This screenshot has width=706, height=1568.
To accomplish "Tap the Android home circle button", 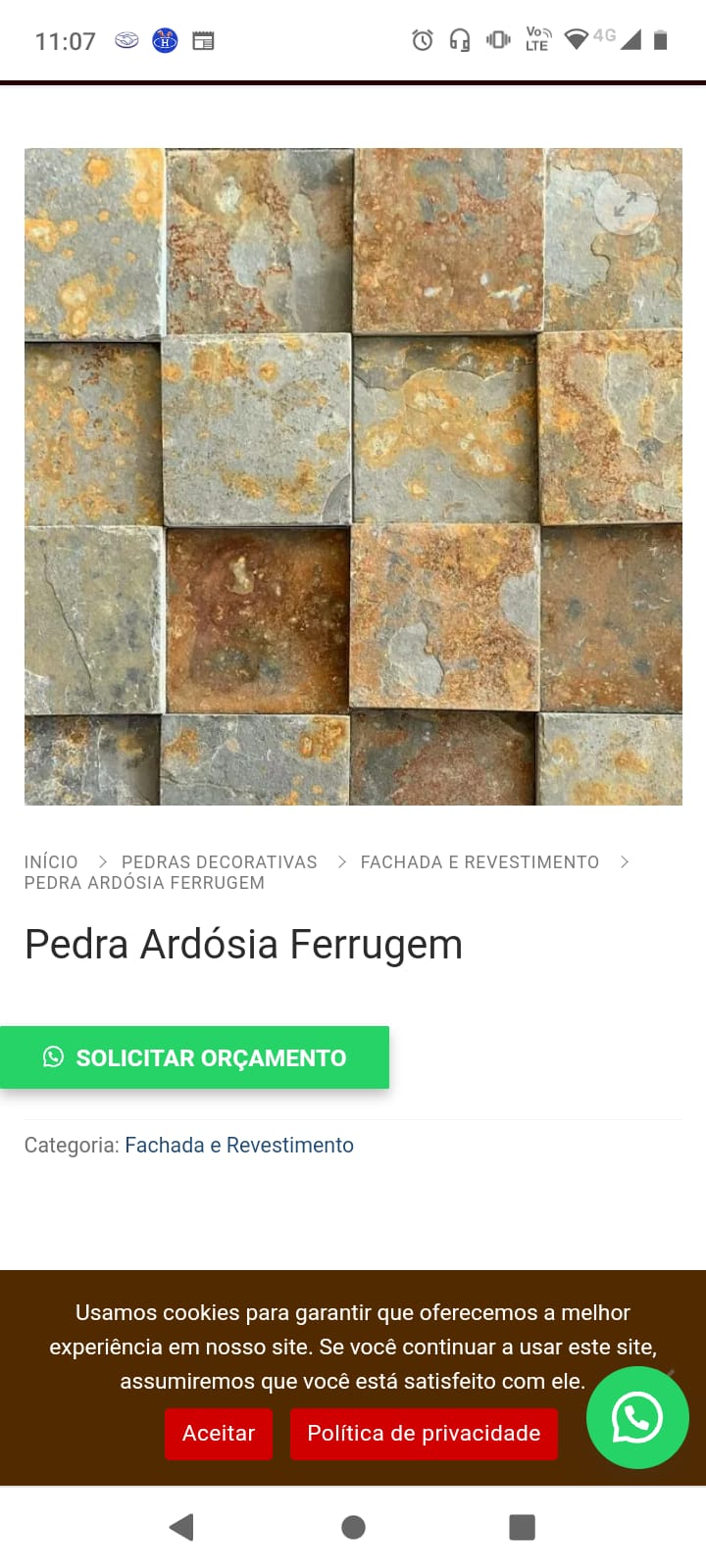I will click(x=353, y=1526).
